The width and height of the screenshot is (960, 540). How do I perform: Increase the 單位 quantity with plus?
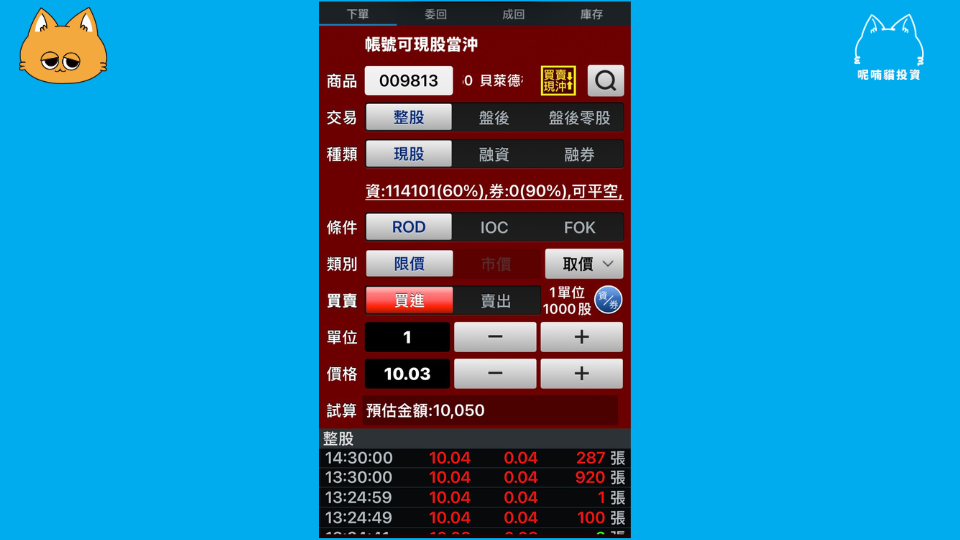click(x=581, y=337)
